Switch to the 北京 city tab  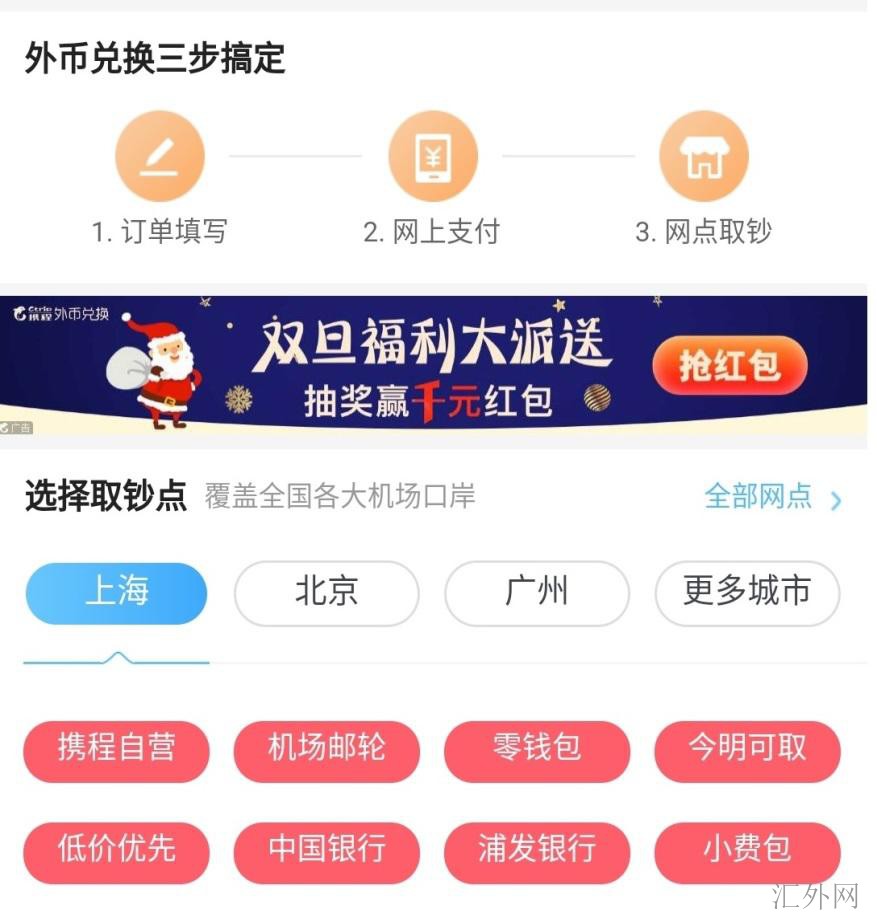326,593
